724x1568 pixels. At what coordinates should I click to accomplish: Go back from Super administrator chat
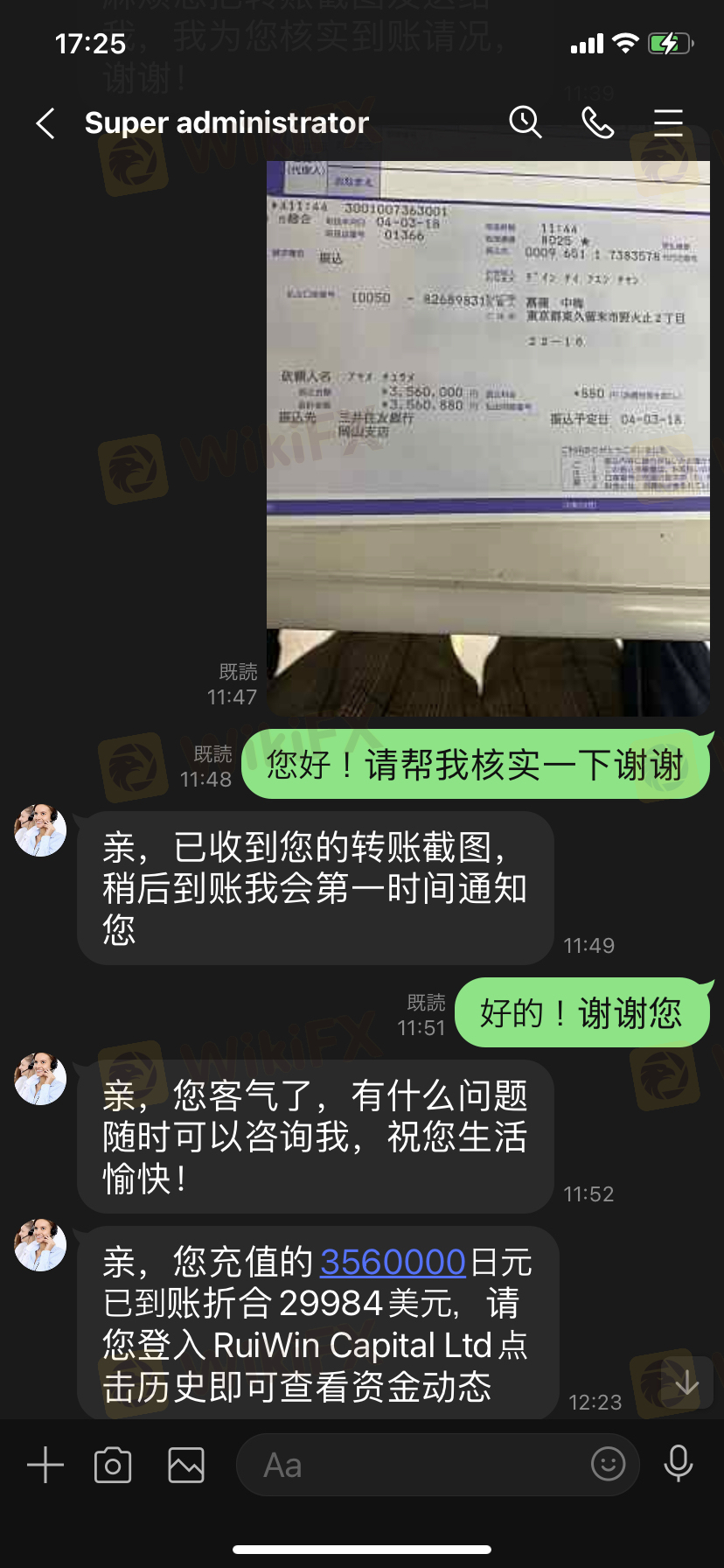[x=45, y=123]
